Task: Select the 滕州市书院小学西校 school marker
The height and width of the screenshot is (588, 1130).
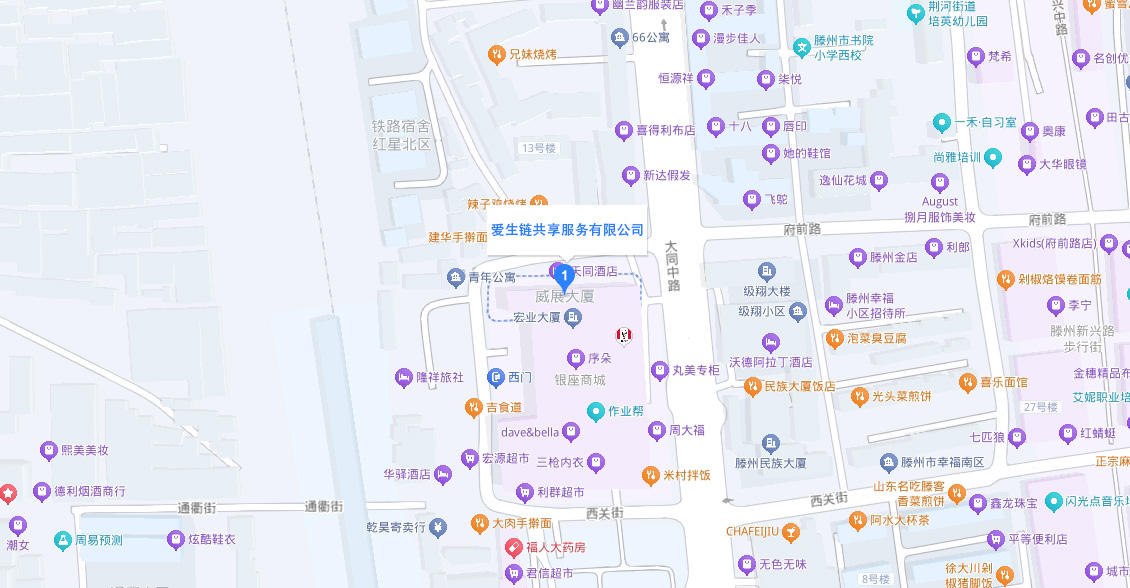Action: click(802, 47)
